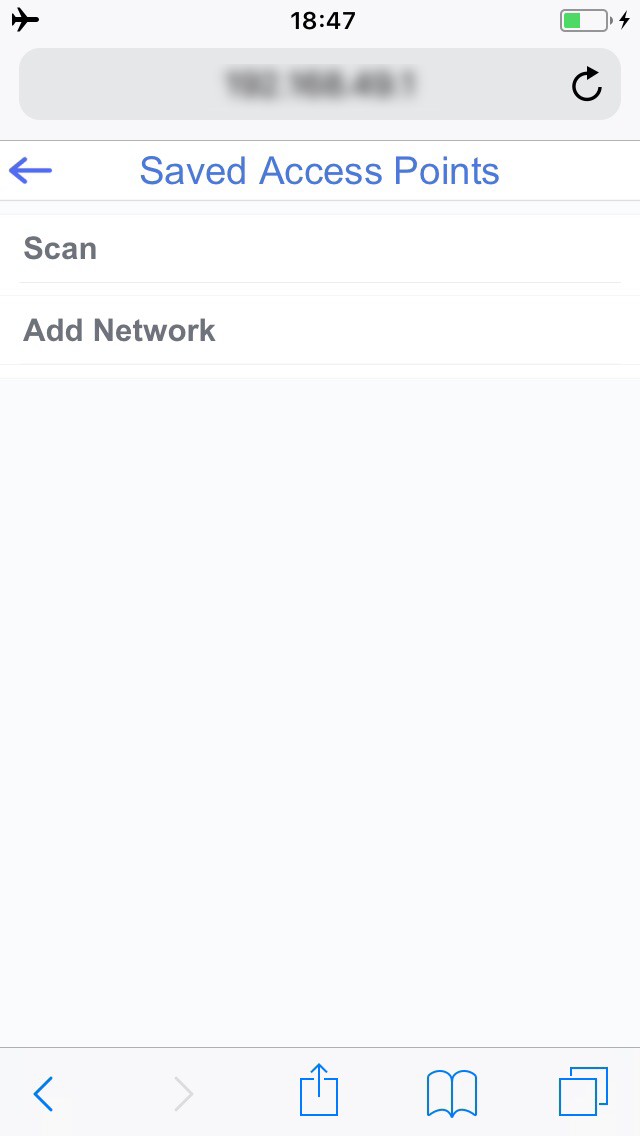This screenshot has height=1136, width=640.
Task: Go back with the browser's back chevron
Action: pos(43,1093)
